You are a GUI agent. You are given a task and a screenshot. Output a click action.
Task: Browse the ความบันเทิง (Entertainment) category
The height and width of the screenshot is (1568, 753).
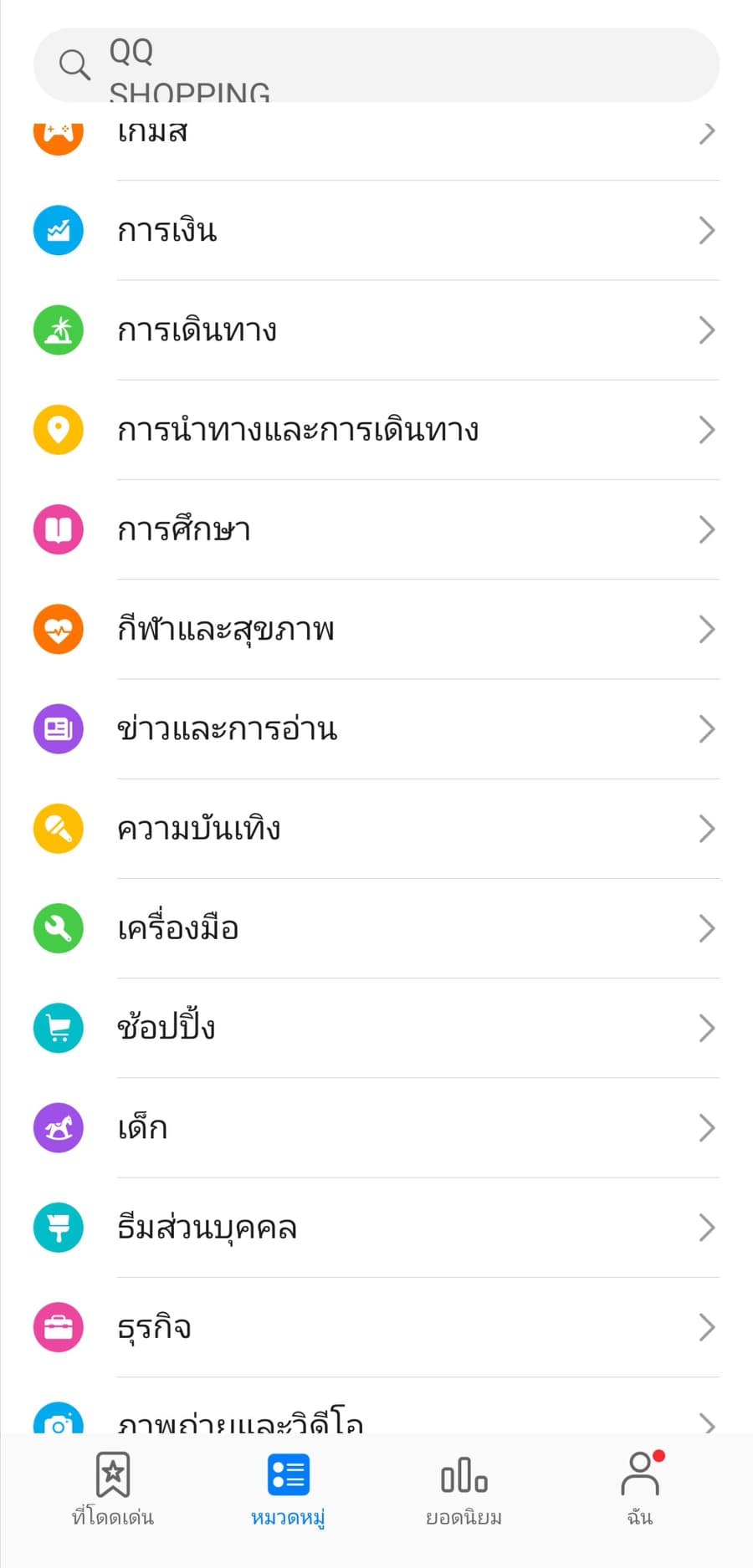pyautogui.click(x=376, y=828)
